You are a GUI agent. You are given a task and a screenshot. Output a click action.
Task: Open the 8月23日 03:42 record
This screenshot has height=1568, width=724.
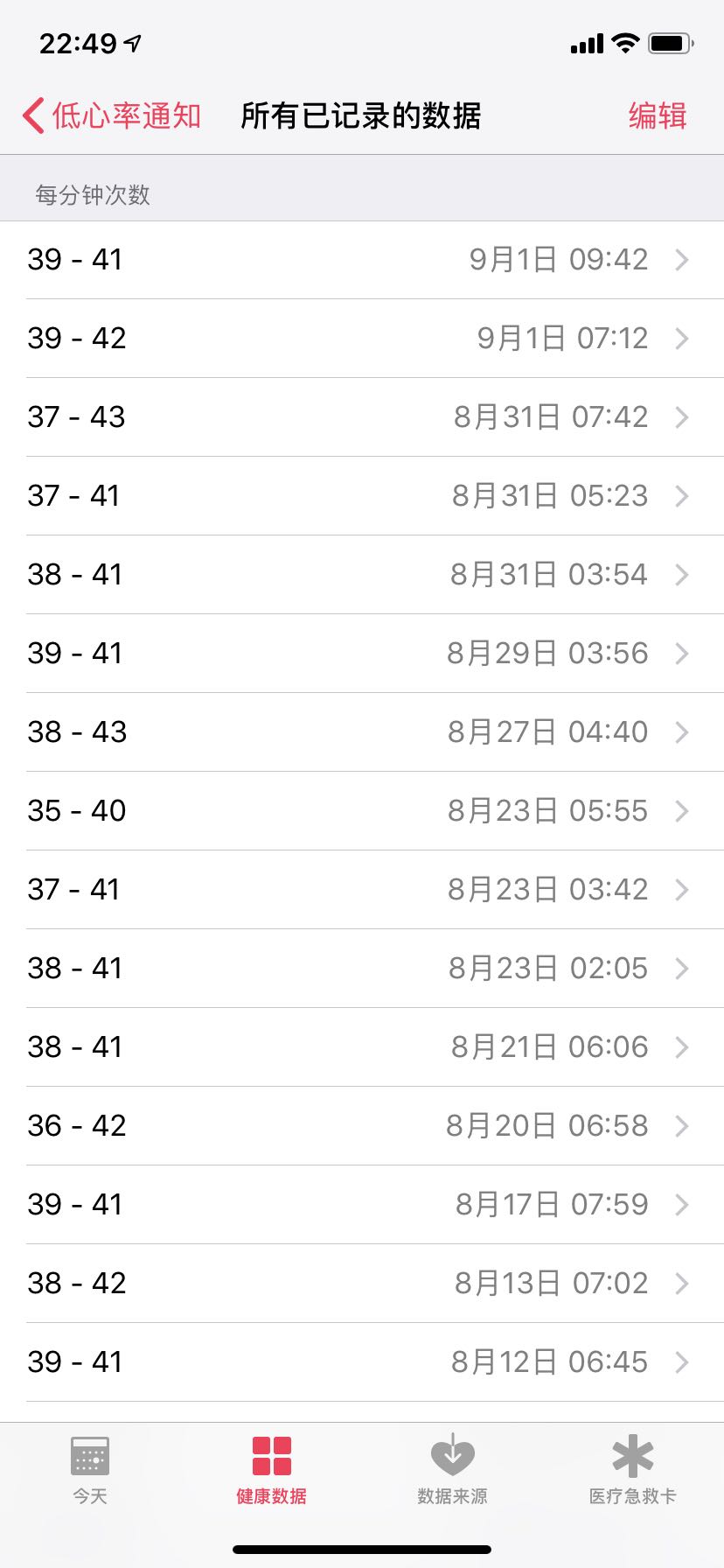[362, 890]
